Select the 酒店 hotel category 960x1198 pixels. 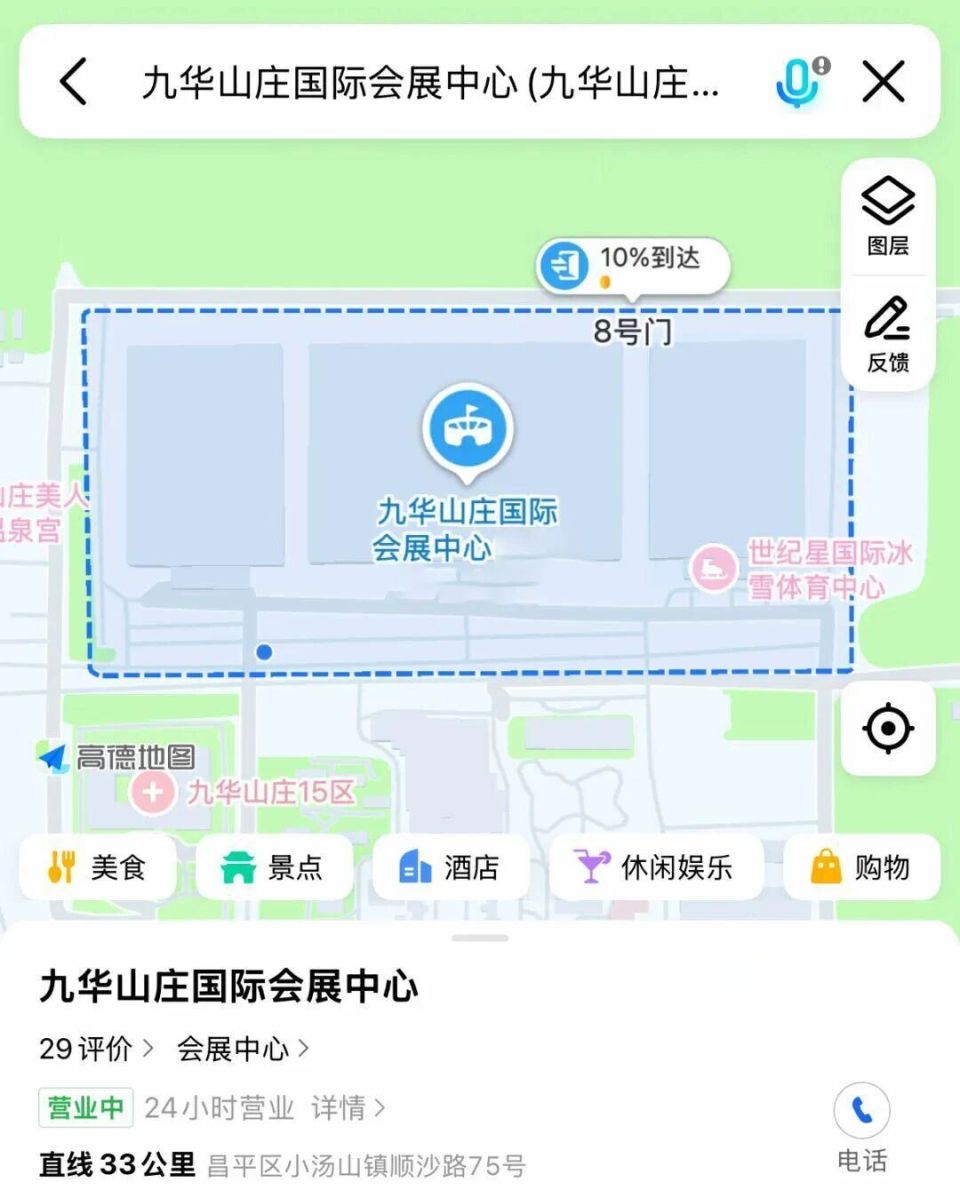[x=418, y=868]
